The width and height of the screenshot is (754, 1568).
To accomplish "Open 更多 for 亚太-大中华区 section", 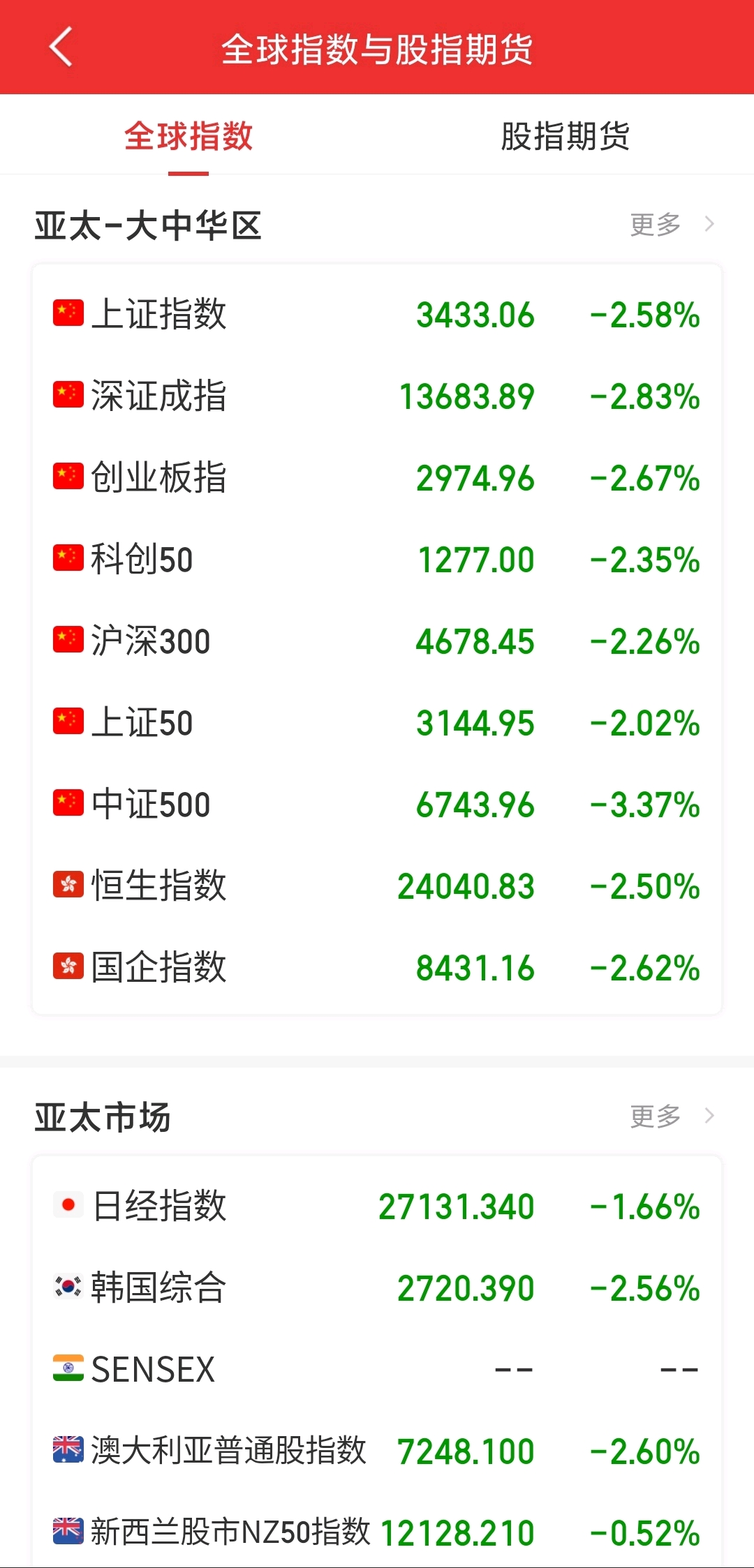I will [x=671, y=225].
